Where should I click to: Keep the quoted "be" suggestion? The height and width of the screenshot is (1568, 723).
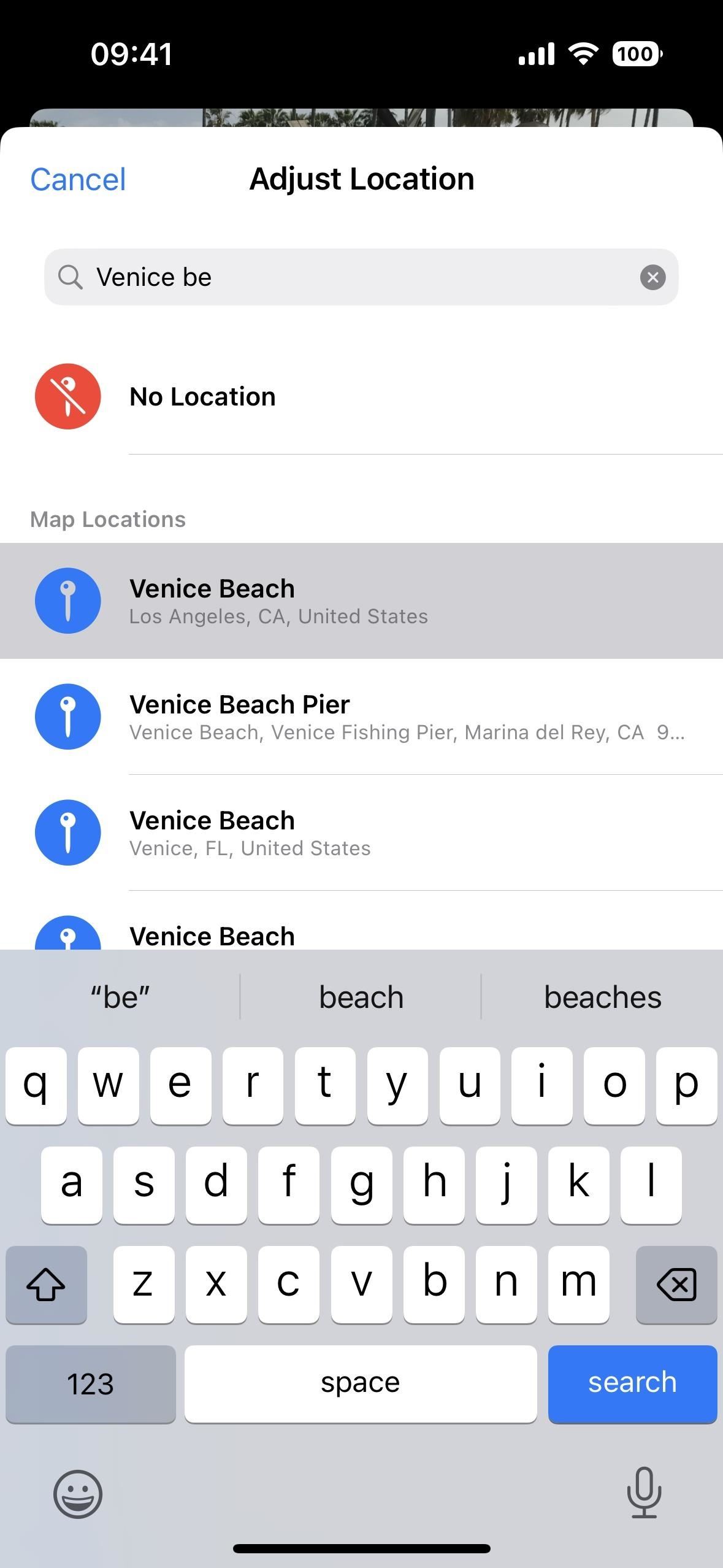pyautogui.click(x=120, y=997)
